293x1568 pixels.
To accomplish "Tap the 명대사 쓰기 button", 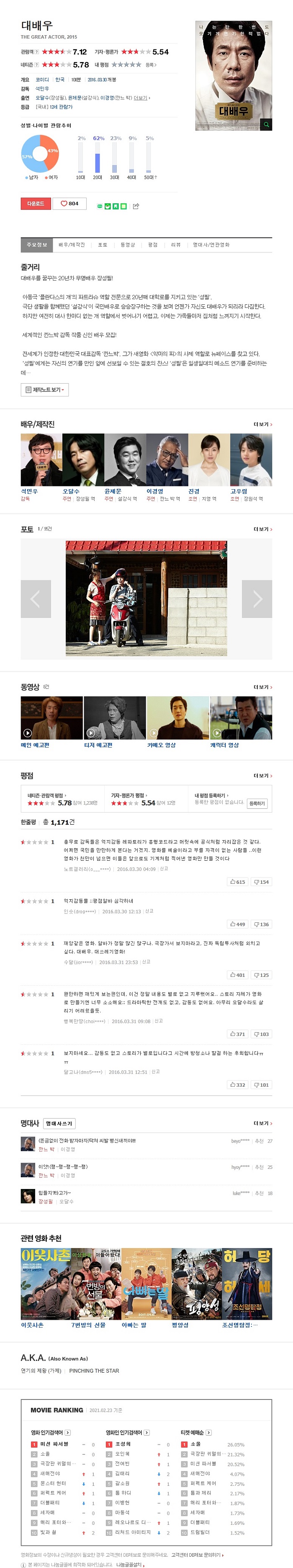I will click(59, 1124).
